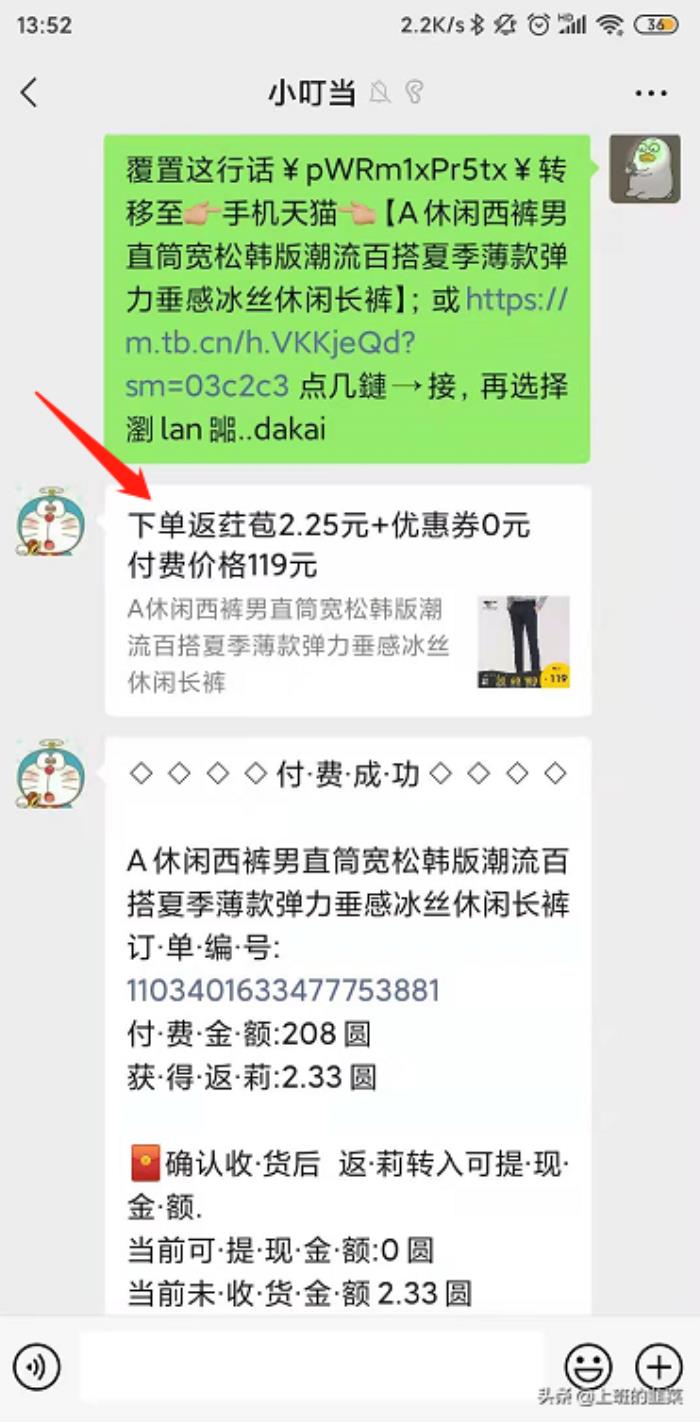Open the chat overflow menu
The image size is (700, 1422).
651,94
